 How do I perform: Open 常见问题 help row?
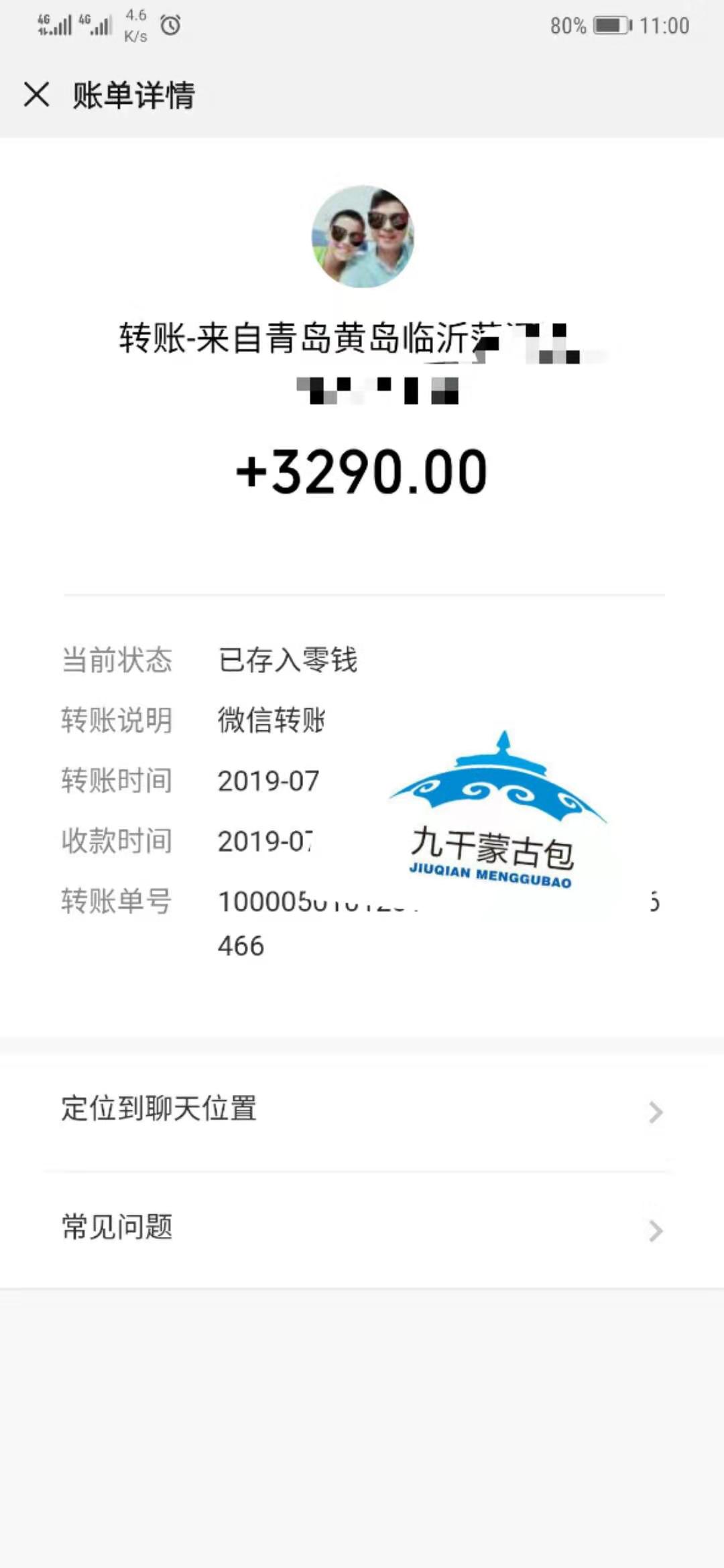pos(362,1228)
